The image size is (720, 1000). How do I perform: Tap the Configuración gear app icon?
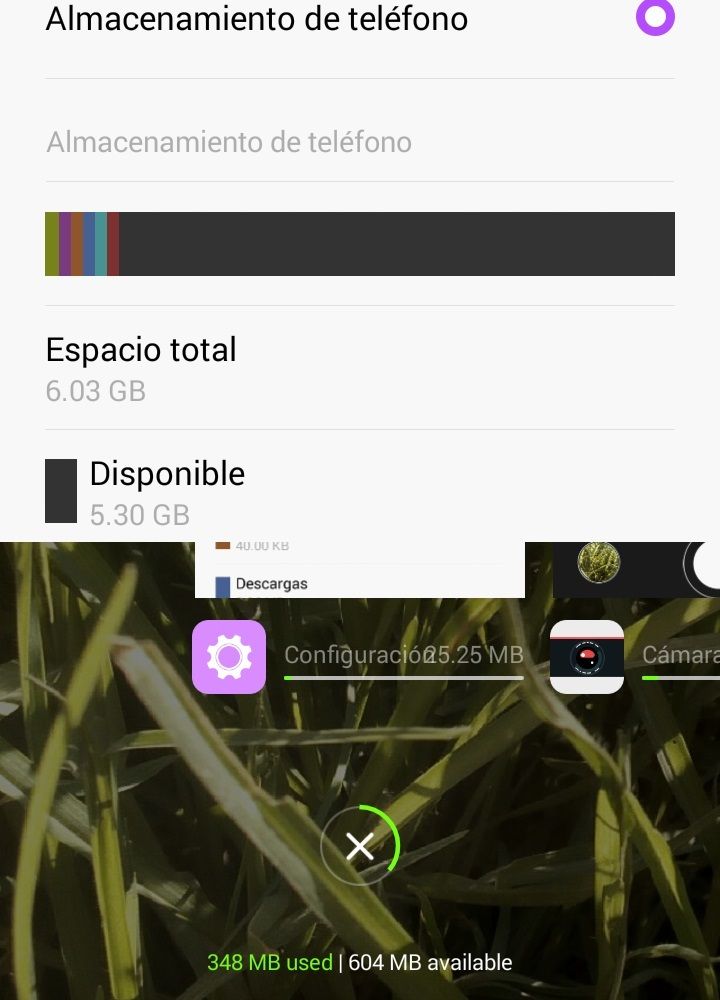(229, 657)
